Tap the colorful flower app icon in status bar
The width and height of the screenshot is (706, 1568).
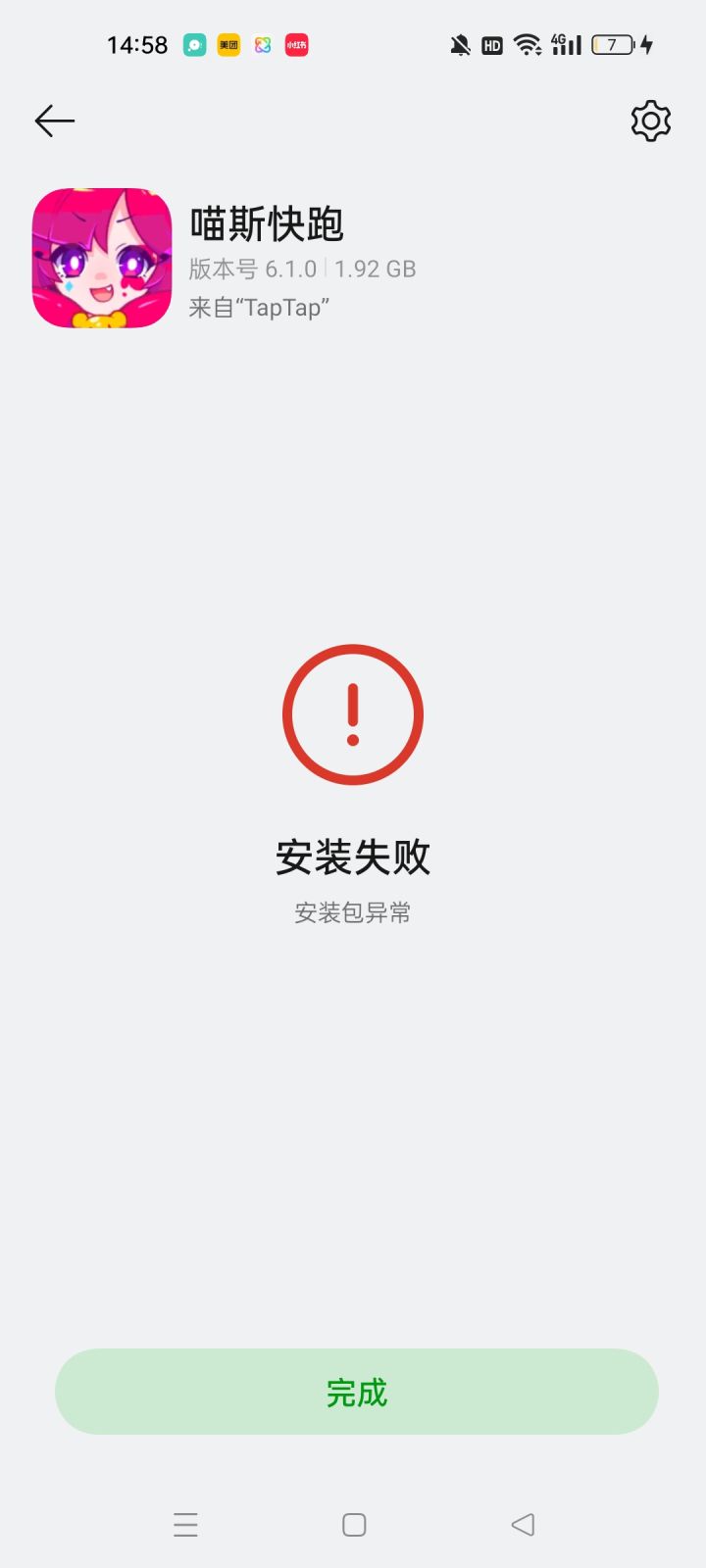(x=262, y=45)
